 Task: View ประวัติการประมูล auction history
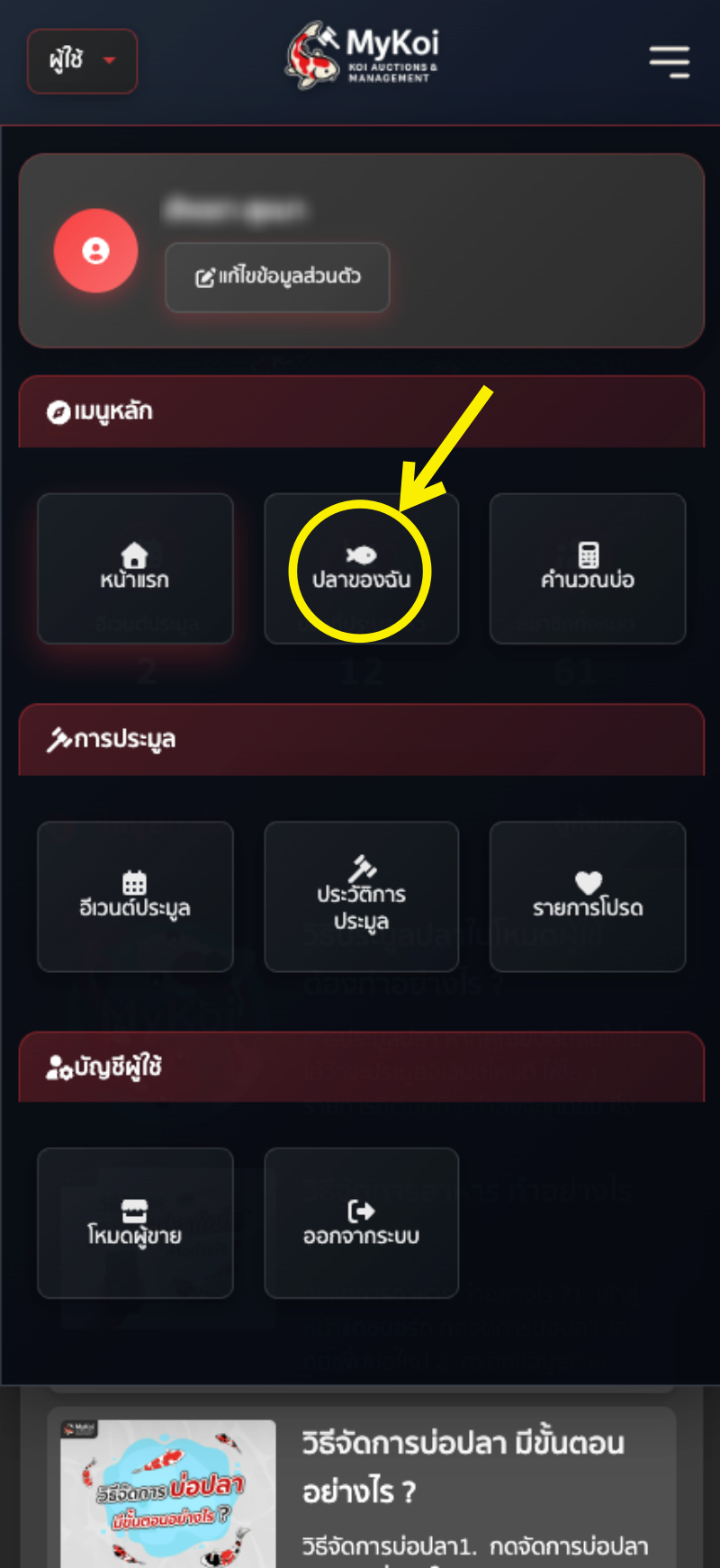tap(361, 896)
